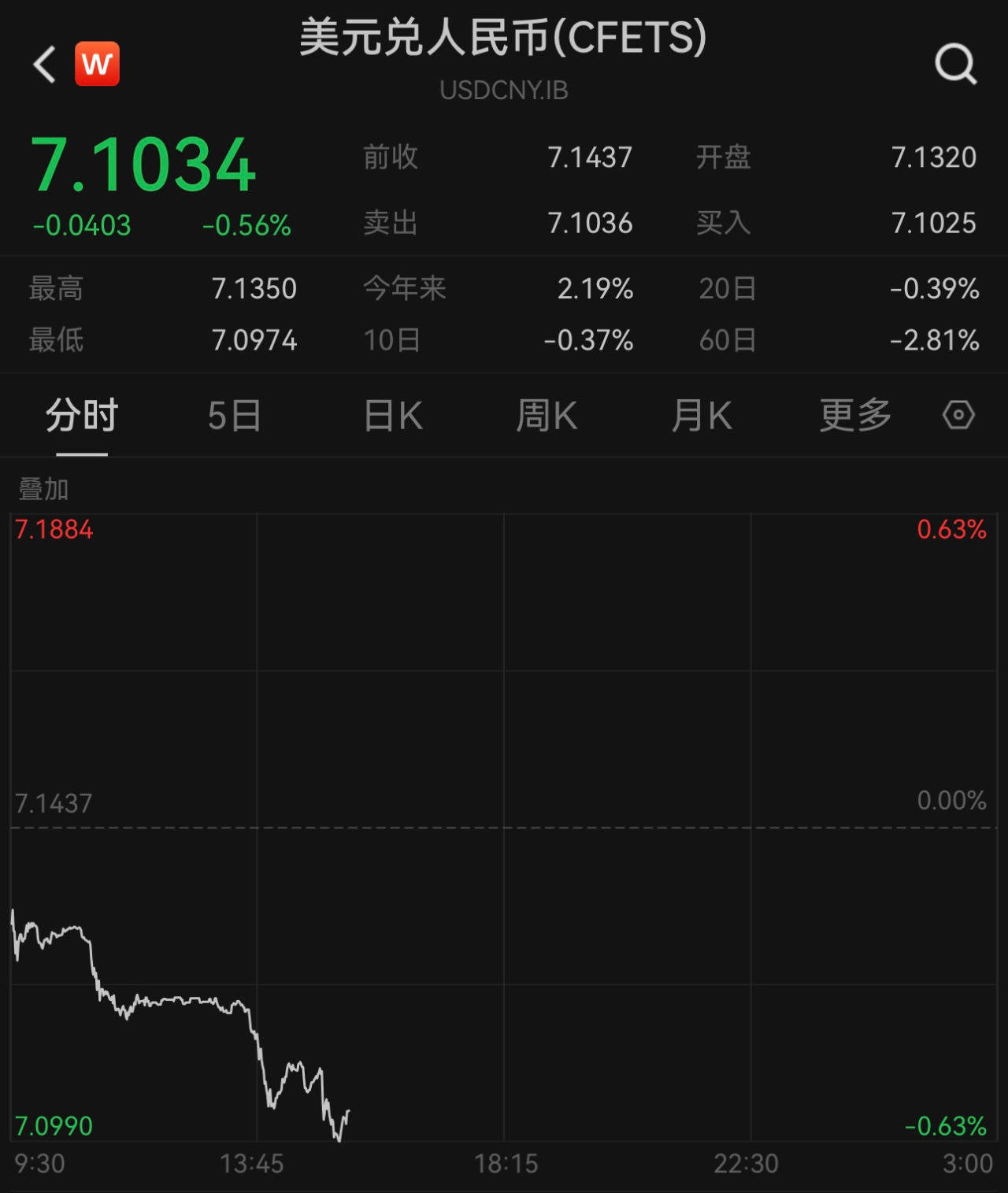Tap the 开盘 opening price 7.1320
Screen dimensions: 1008x1193
click(x=934, y=157)
